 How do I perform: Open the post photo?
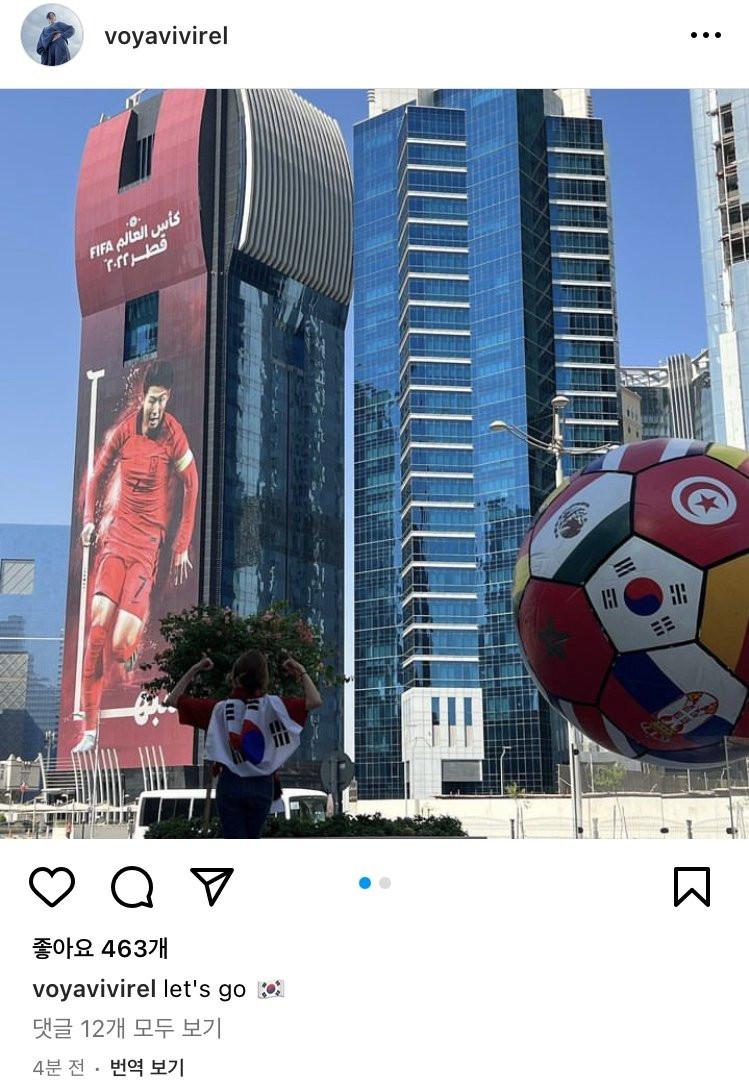coord(374,463)
